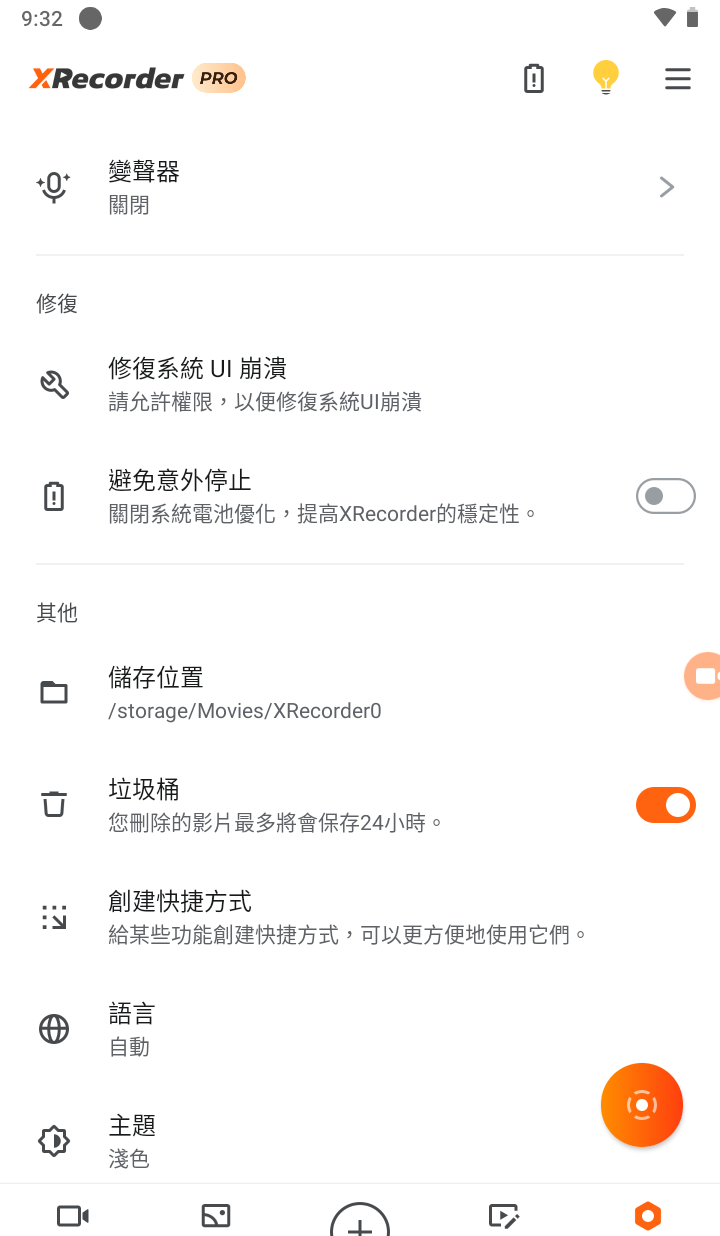Open the voice changer (變聲器) settings
The width and height of the screenshot is (720, 1236).
(x=144, y=186)
